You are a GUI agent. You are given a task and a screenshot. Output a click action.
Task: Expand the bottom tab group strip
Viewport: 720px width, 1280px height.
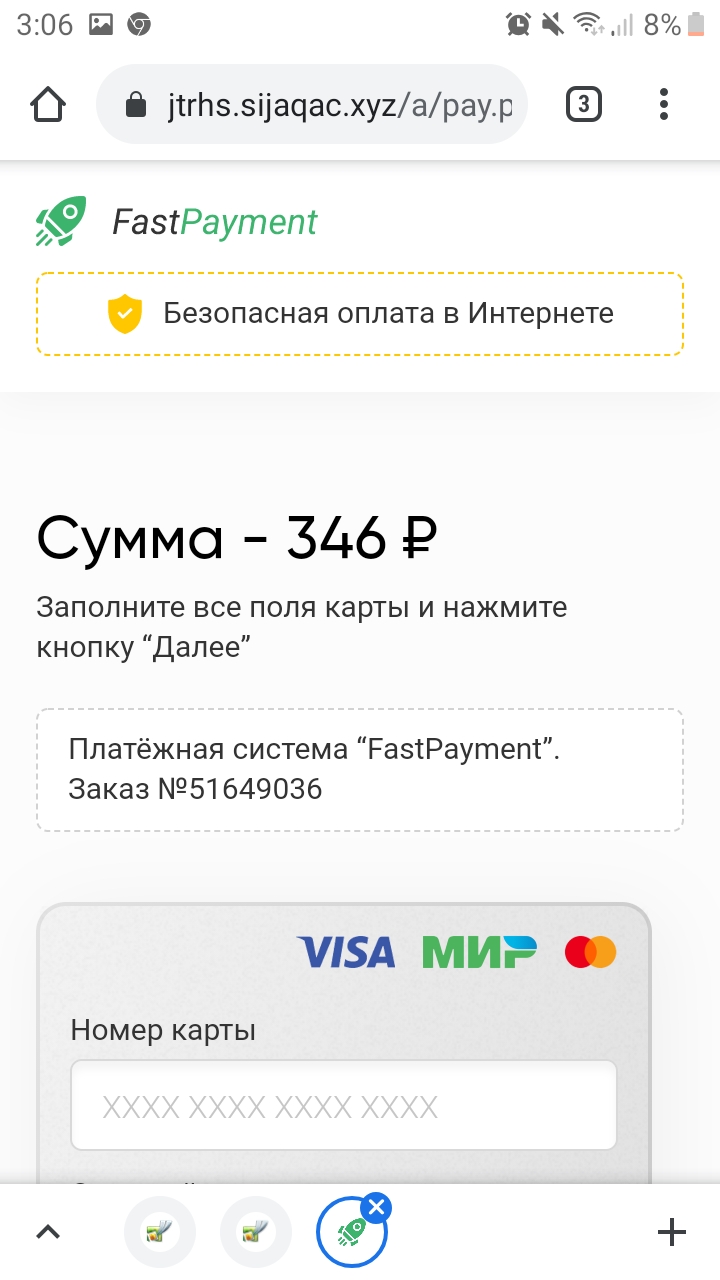tap(48, 1232)
